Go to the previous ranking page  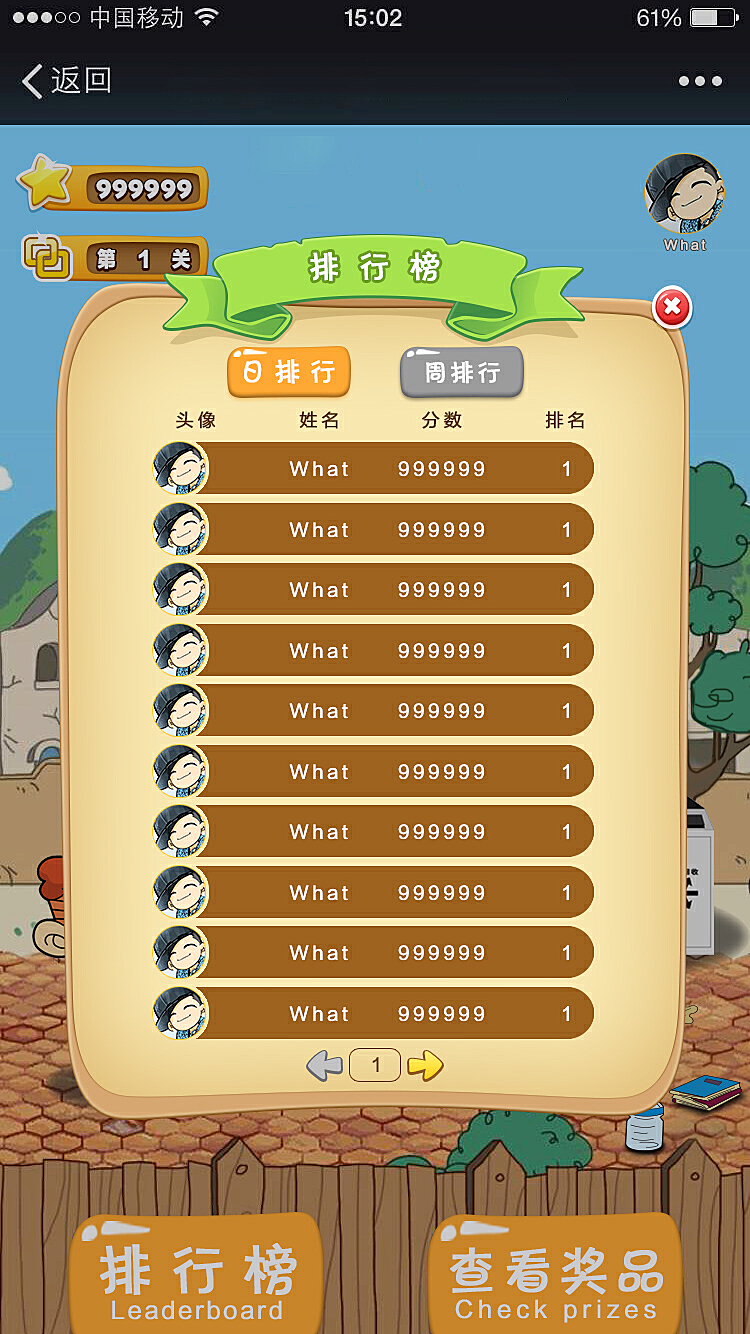point(324,1066)
